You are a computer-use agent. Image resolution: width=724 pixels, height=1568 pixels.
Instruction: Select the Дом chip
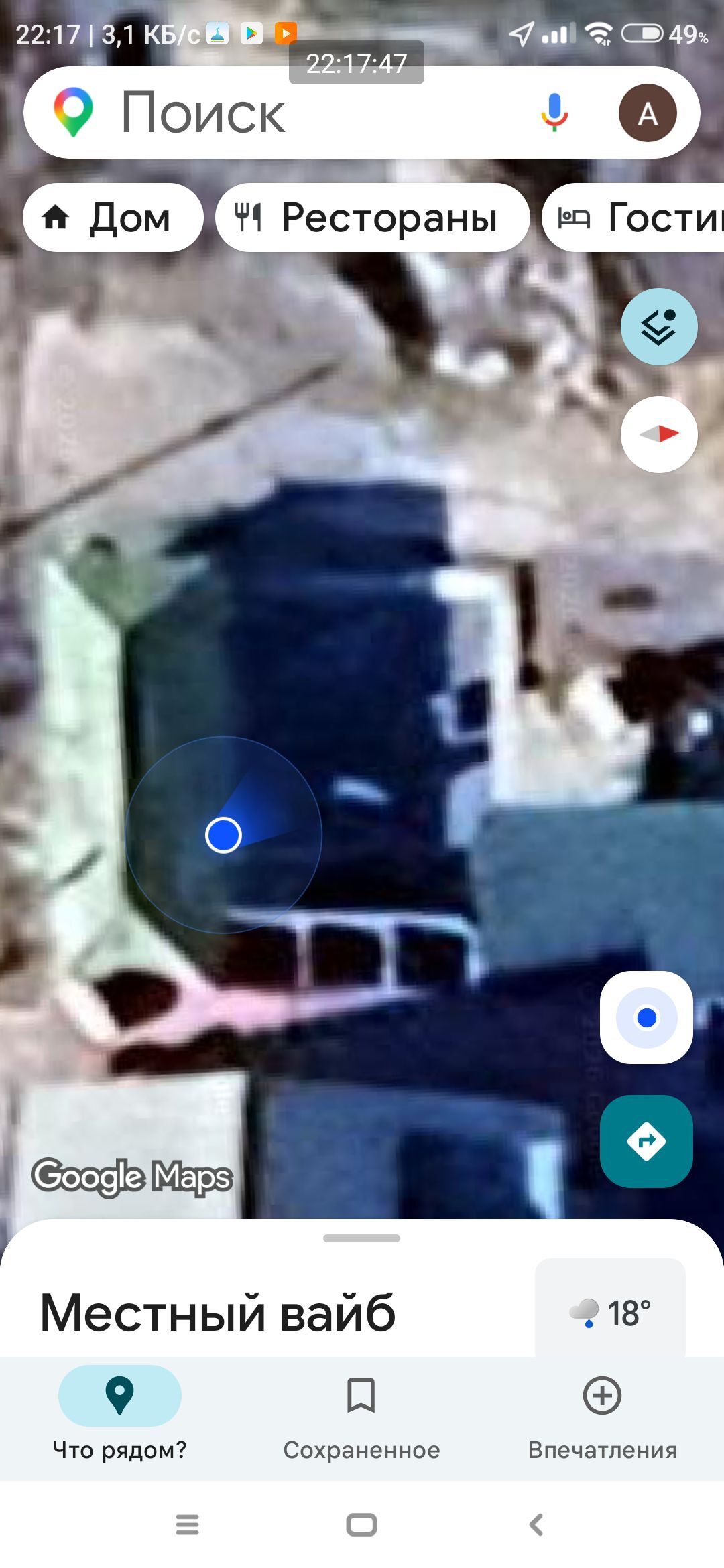[113, 218]
